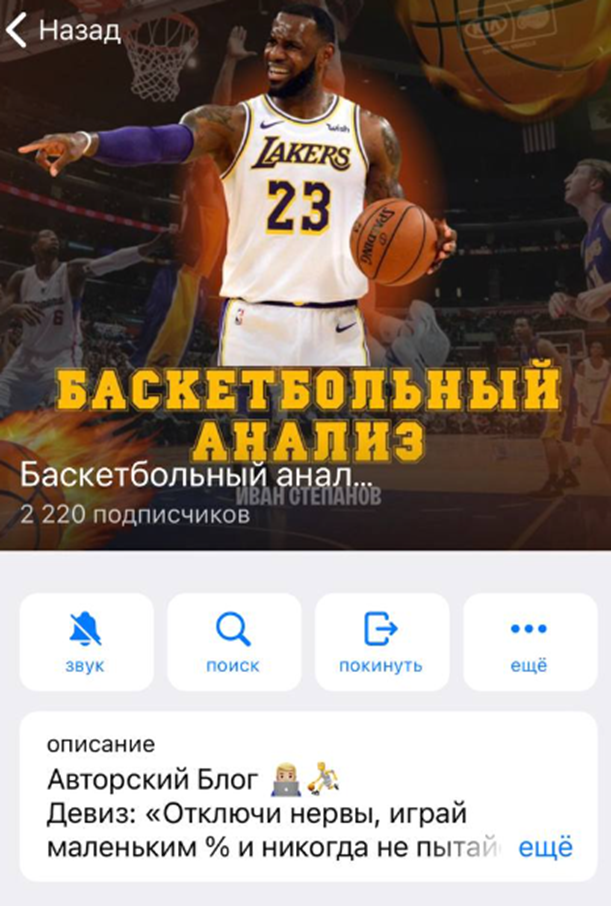The width and height of the screenshot is (611, 906).
Task: Leave the channel with покинуть
Action: [x=380, y=642]
